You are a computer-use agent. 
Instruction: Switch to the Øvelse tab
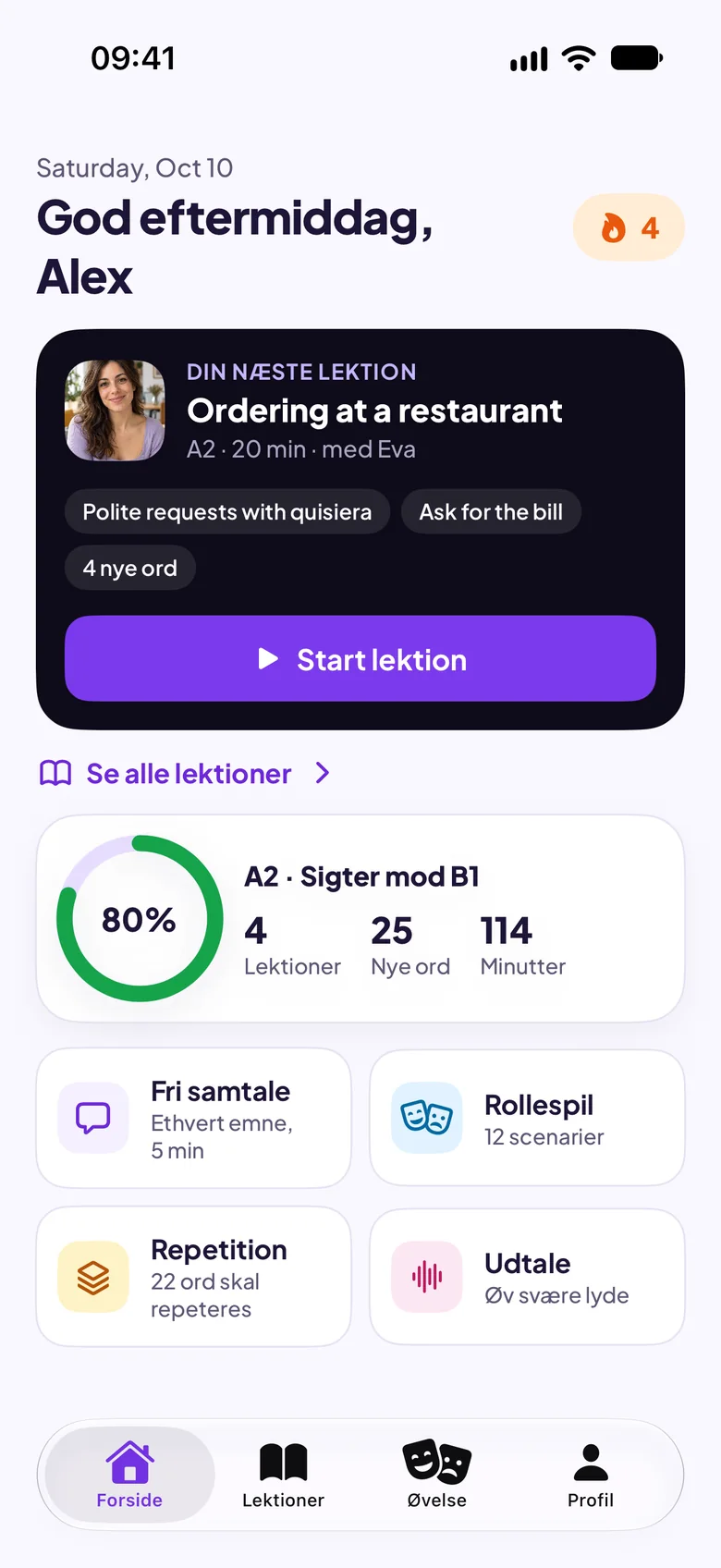(x=437, y=1475)
